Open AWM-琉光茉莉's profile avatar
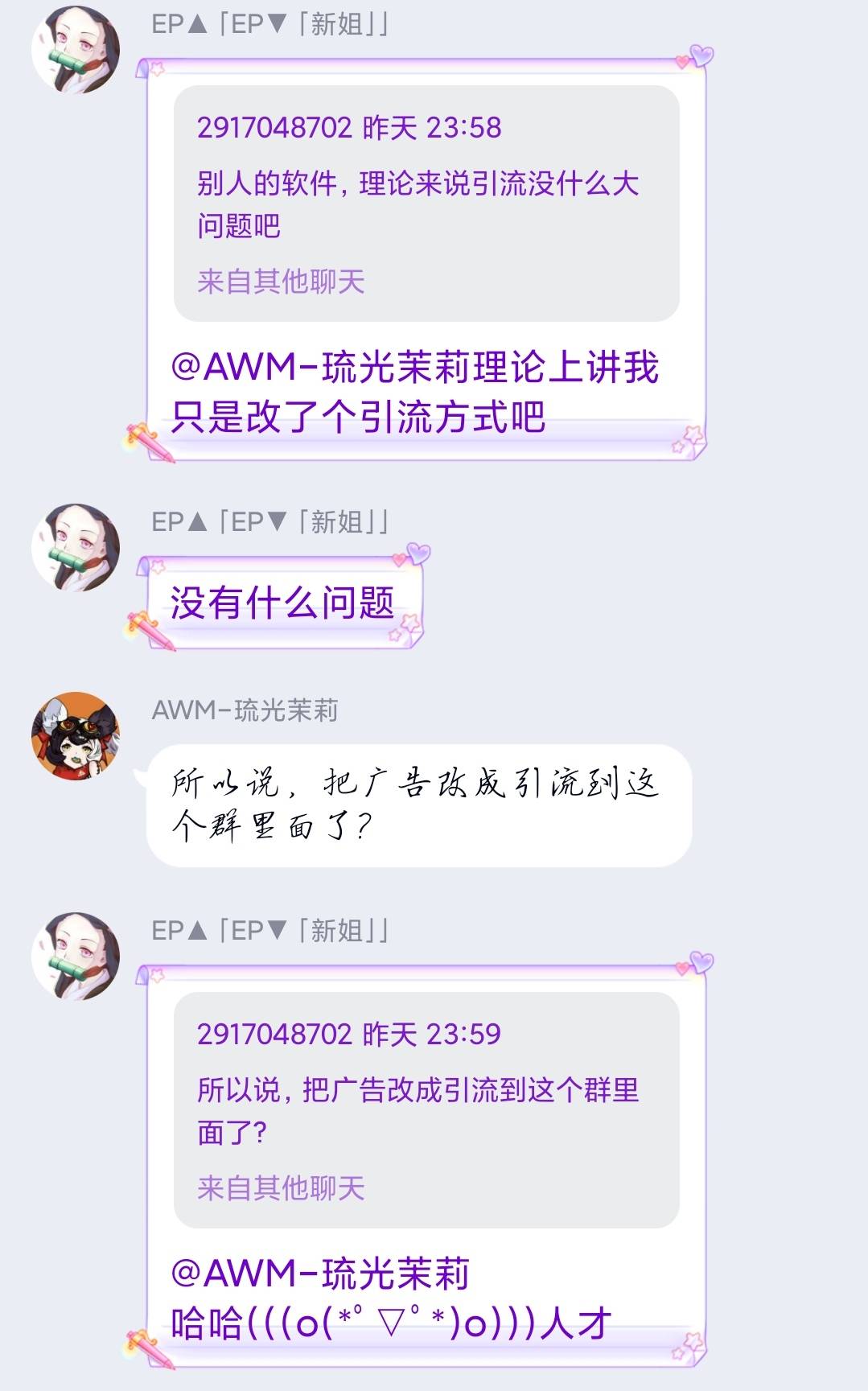This screenshot has height=1391, width=868. (76, 736)
